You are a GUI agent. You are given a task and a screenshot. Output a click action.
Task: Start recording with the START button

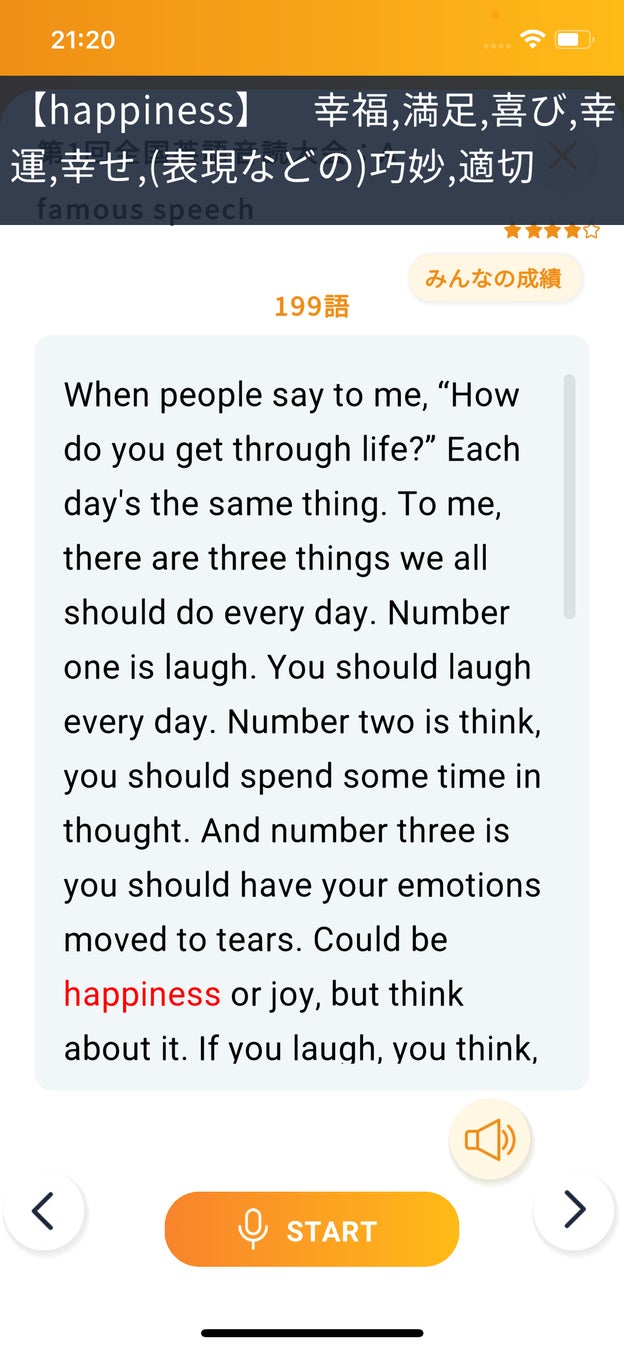point(311,1229)
